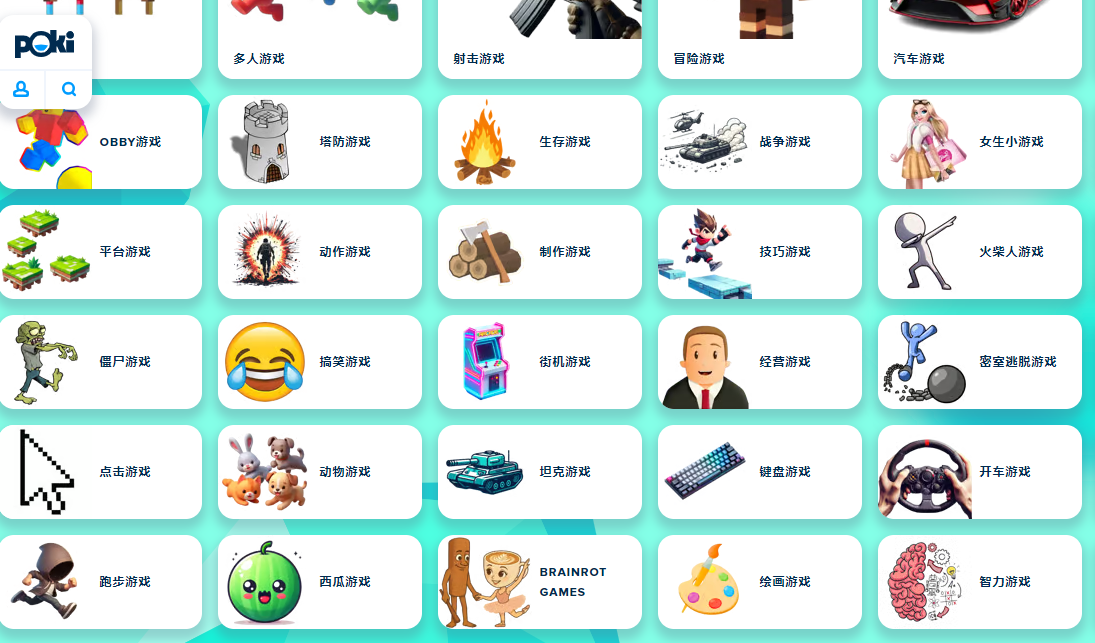Open the user account icon

[x=21, y=89]
